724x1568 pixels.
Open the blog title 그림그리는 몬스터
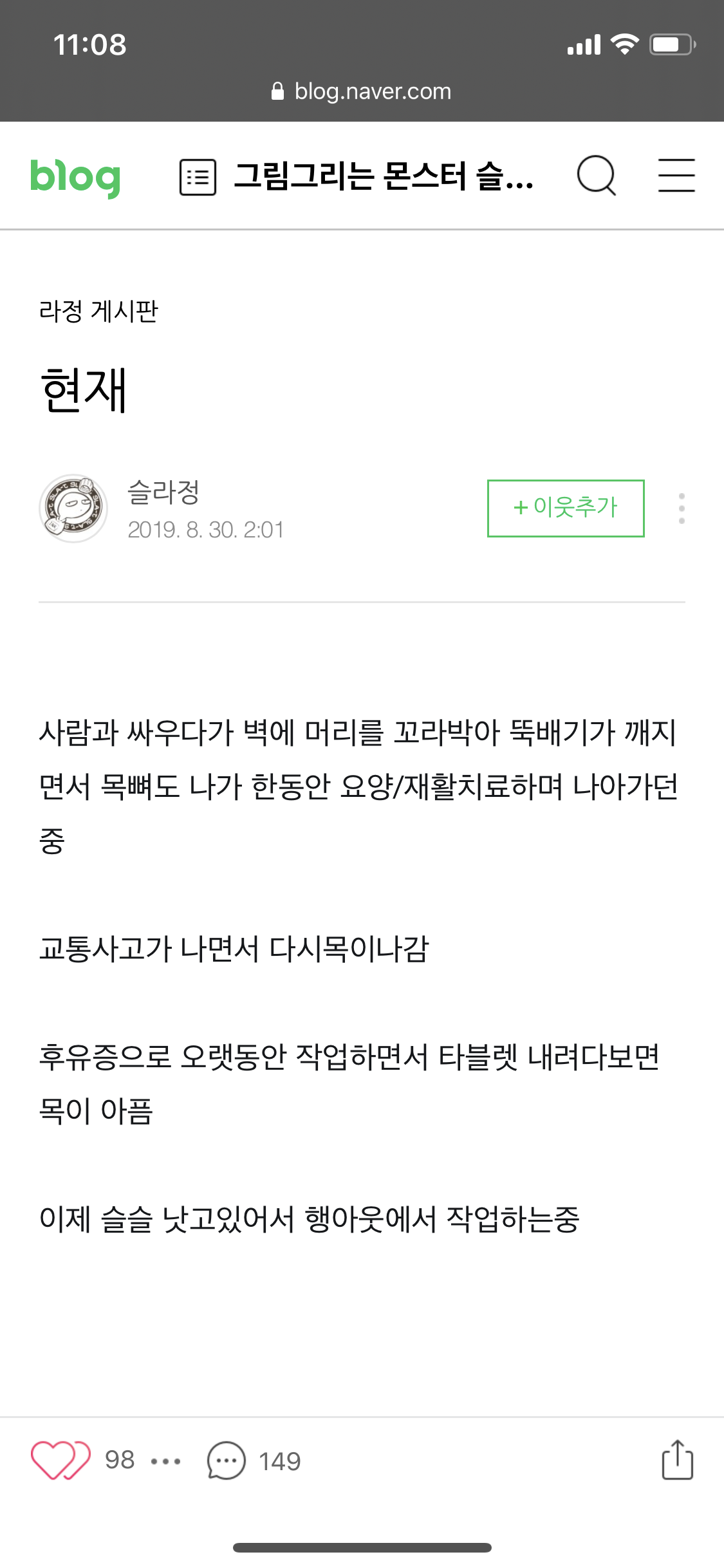click(x=384, y=176)
